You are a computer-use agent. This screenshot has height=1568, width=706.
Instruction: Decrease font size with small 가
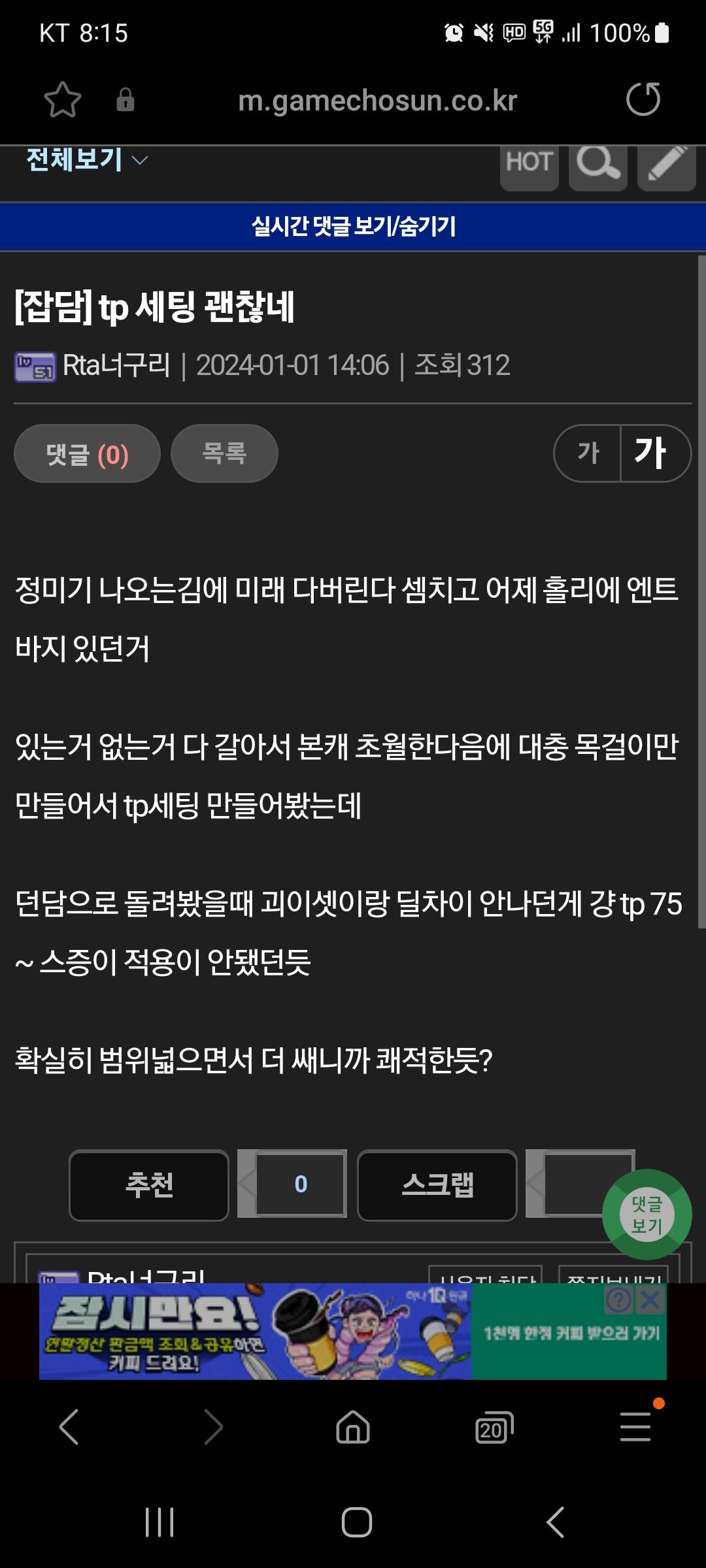tap(588, 453)
